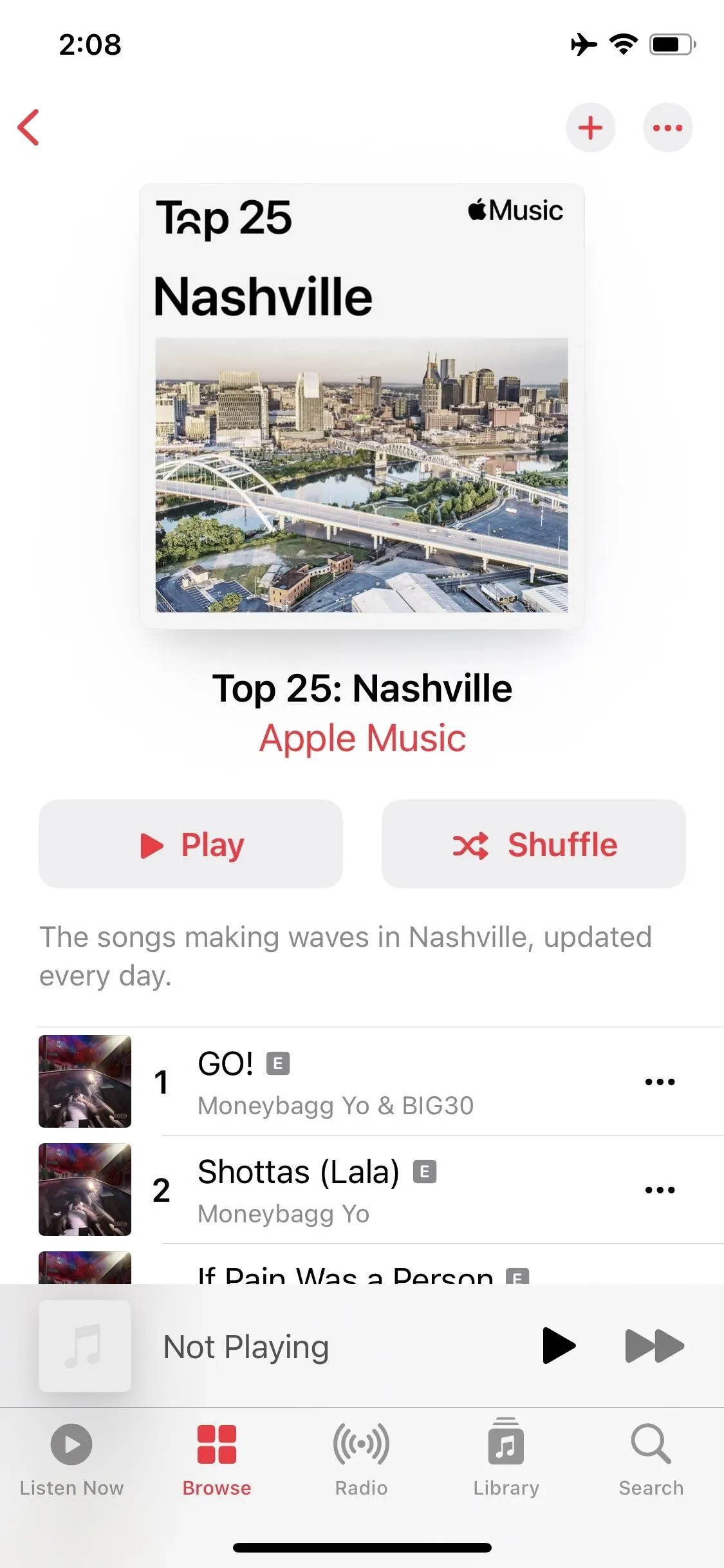The image size is (724, 1568).
Task: Skip forward in the mini player
Action: coord(654,1345)
